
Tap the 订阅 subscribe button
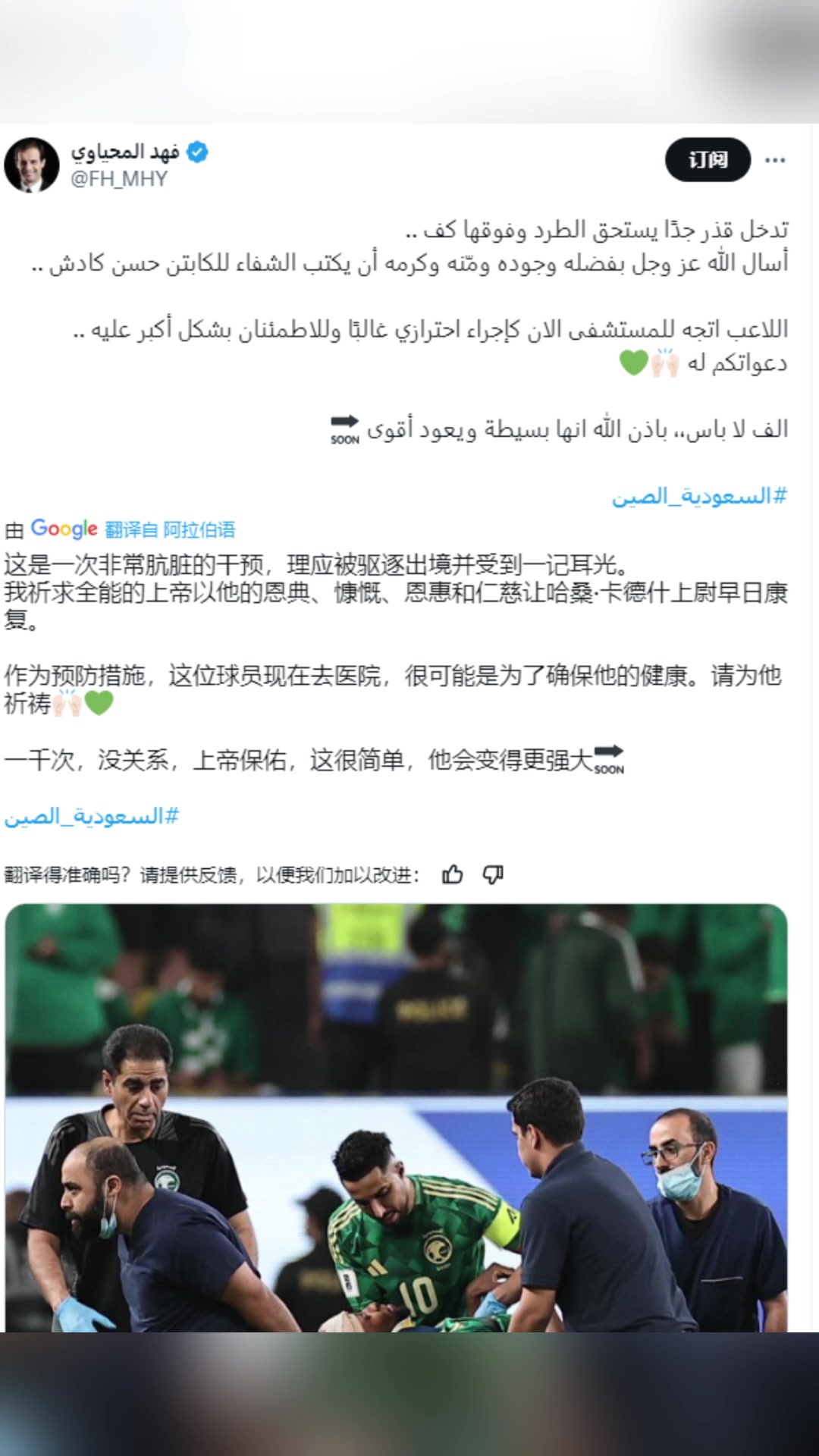pyautogui.click(x=708, y=160)
